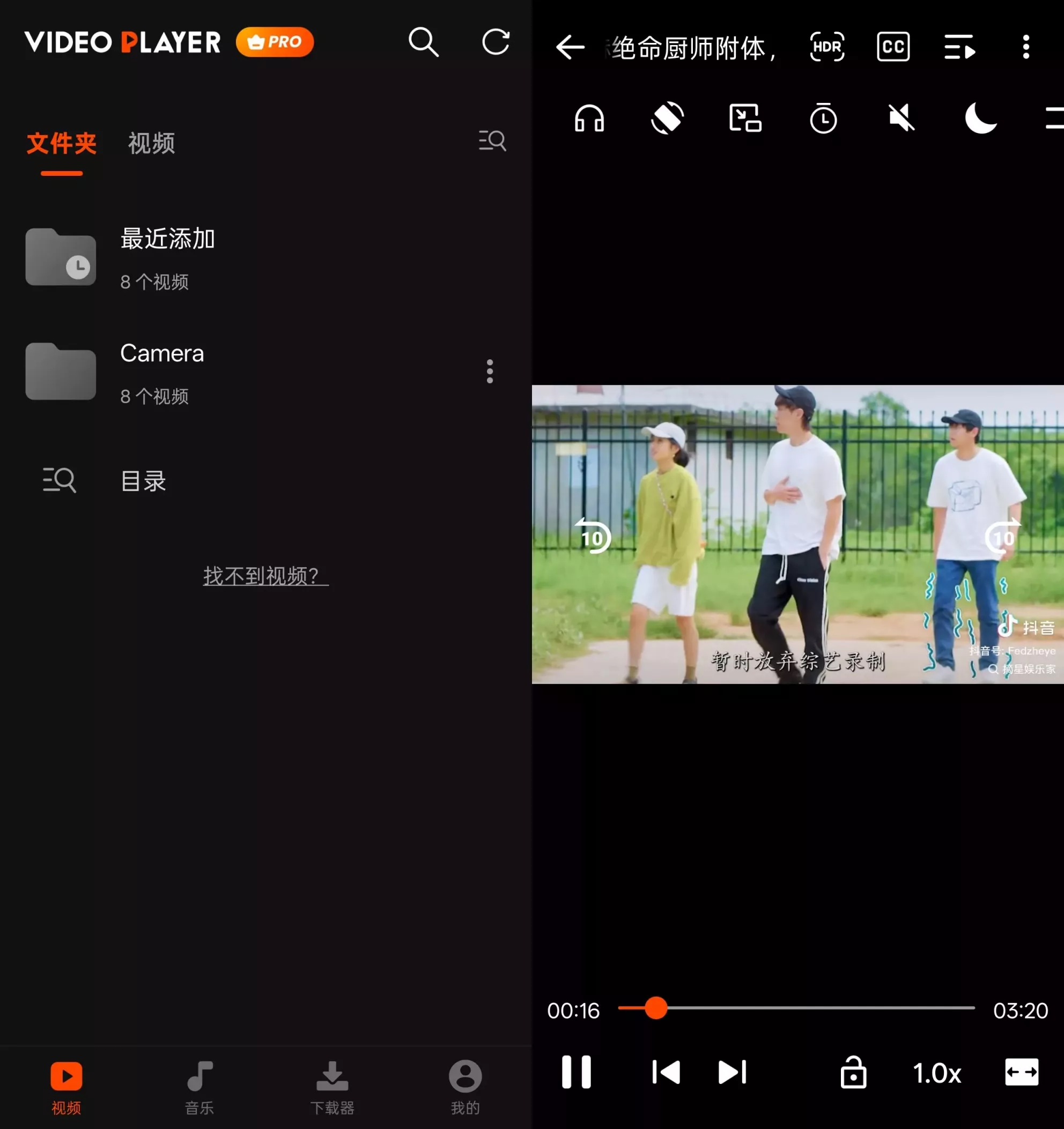Open the 我的 profile tab
The width and height of the screenshot is (1064, 1129).
[465, 1087]
